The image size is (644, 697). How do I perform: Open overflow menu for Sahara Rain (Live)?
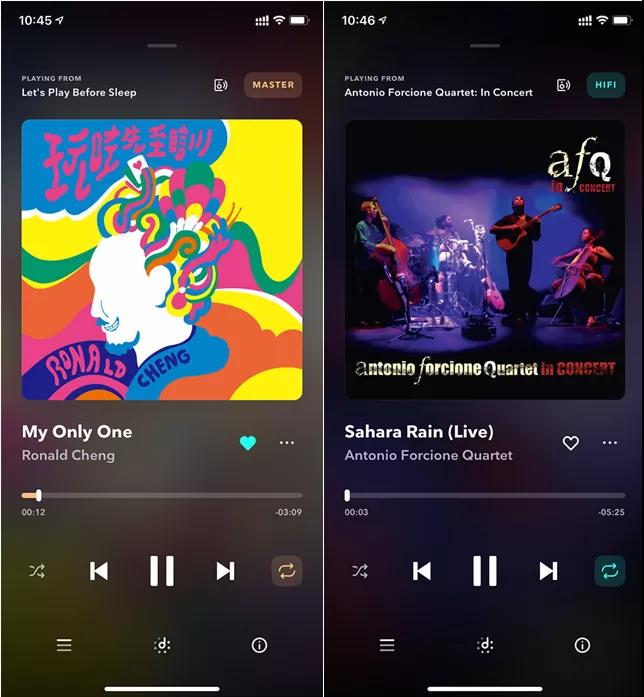pos(610,443)
